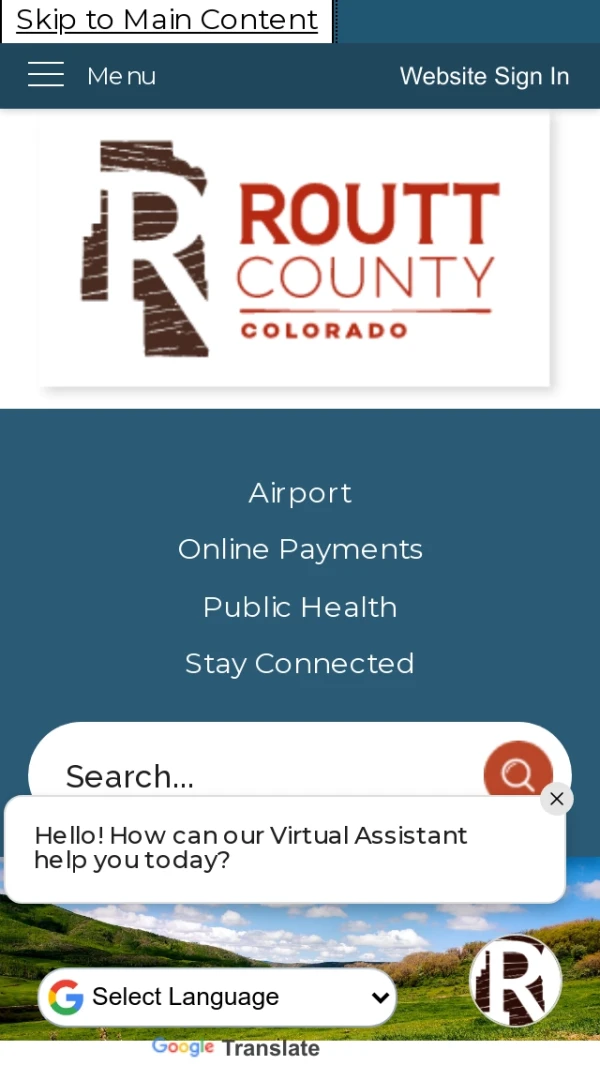Tap Website Sign In
This screenshot has width=600, height=1065.
pos(484,76)
